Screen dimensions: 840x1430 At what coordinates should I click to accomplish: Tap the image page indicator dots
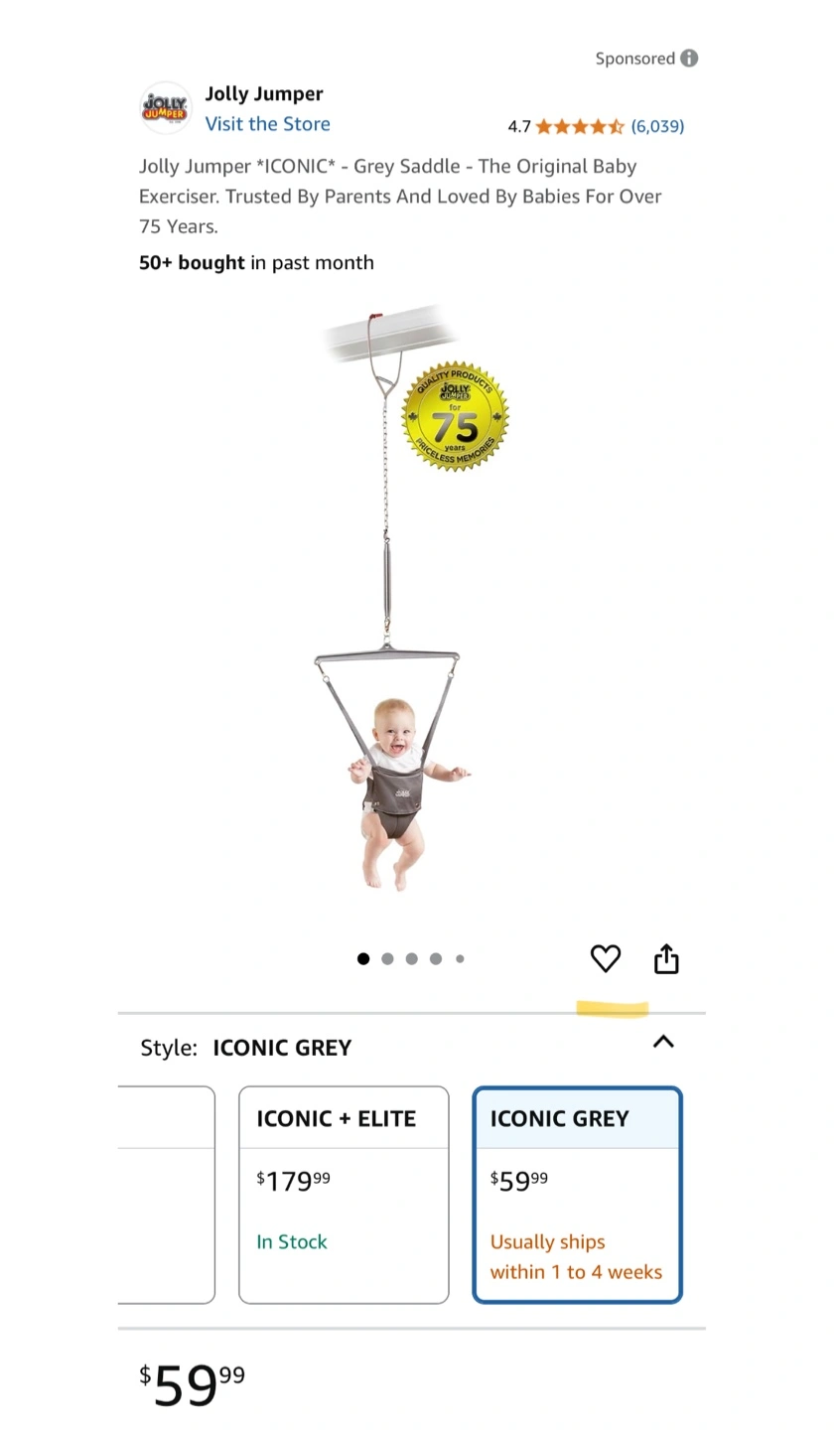pyautogui.click(x=411, y=958)
